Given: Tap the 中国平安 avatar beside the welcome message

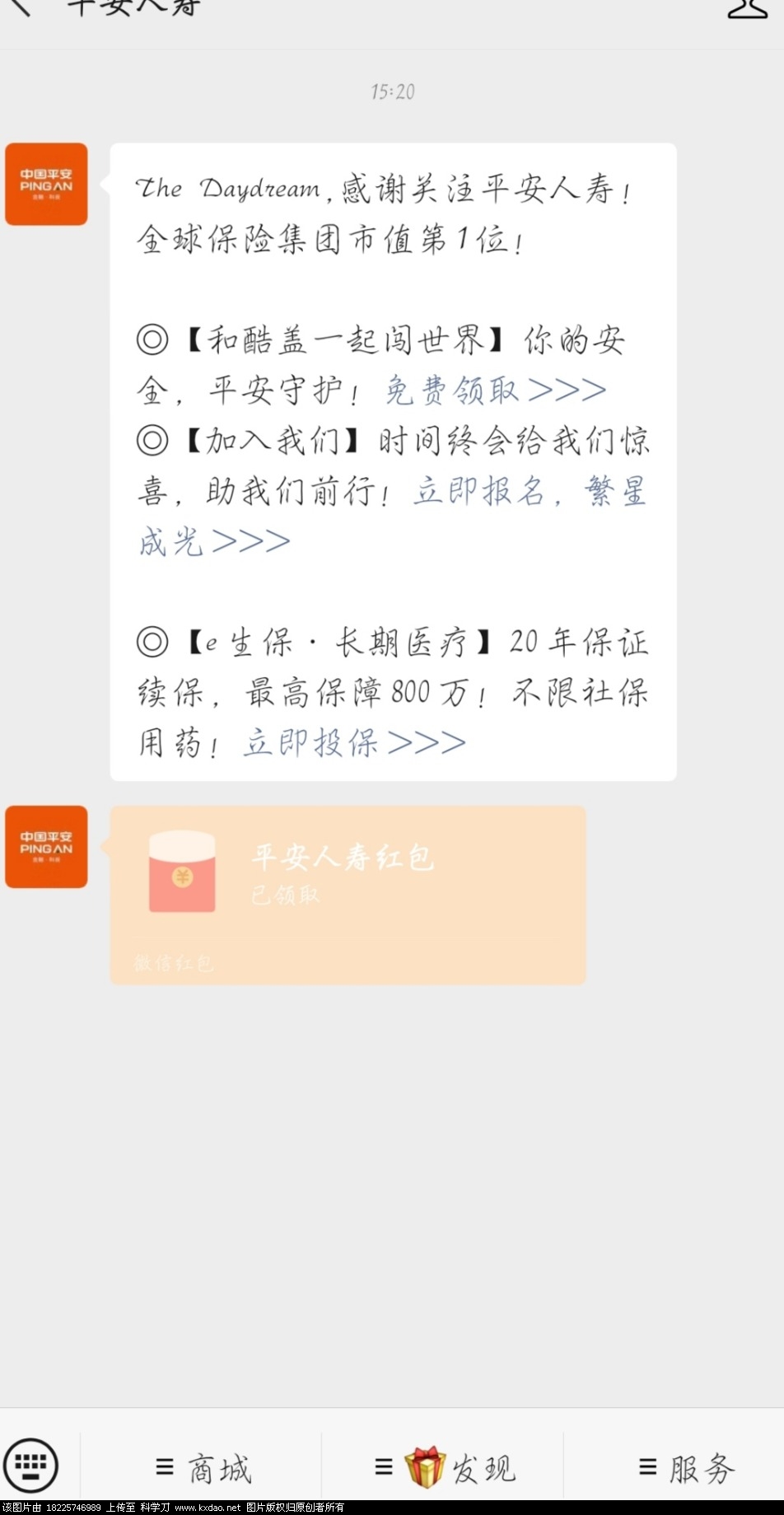Looking at the screenshot, I should (46, 185).
